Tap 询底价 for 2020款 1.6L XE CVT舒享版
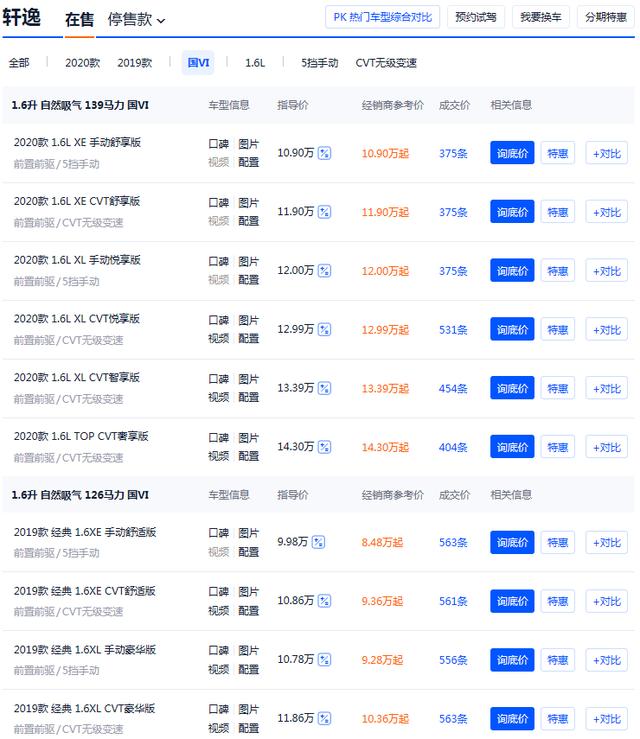The width and height of the screenshot is (640, 739). click(512, 212)
